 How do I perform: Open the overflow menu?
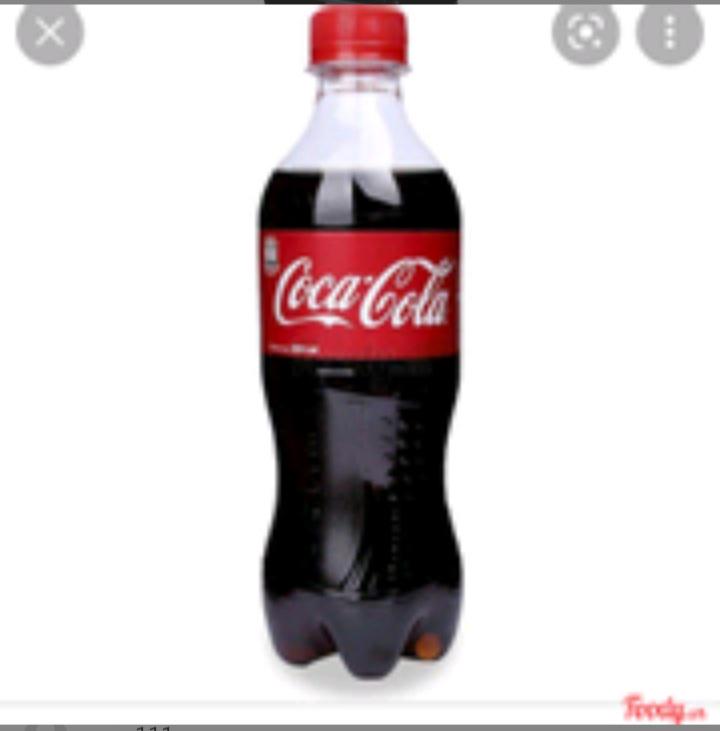click(670, 33)
